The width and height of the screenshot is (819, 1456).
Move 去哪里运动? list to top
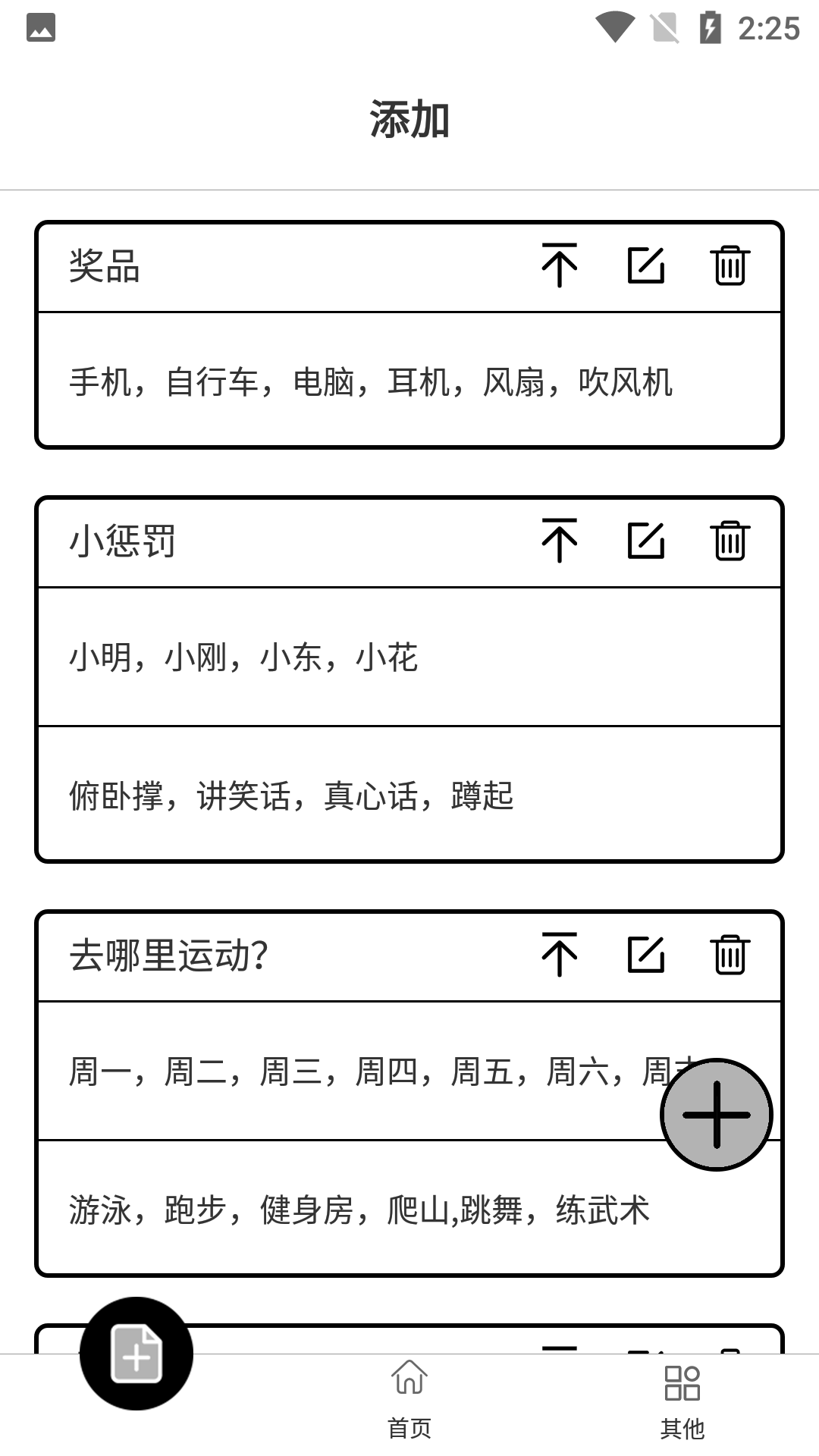pos(560,955)
